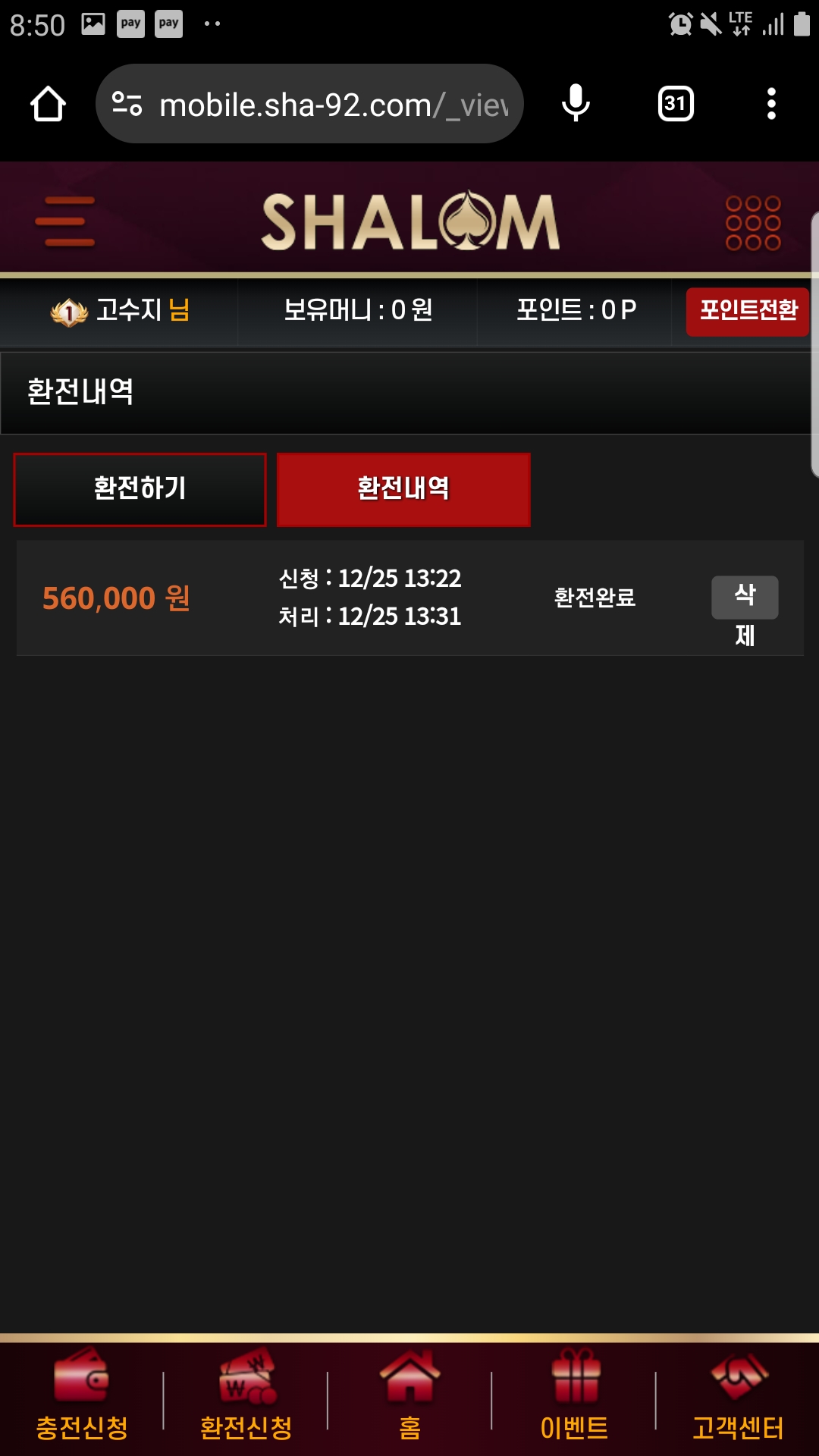Viewport: 819px width, 1456px height.
Task: Delete the 560,000 원 withdrawal record
Action: 745,599
